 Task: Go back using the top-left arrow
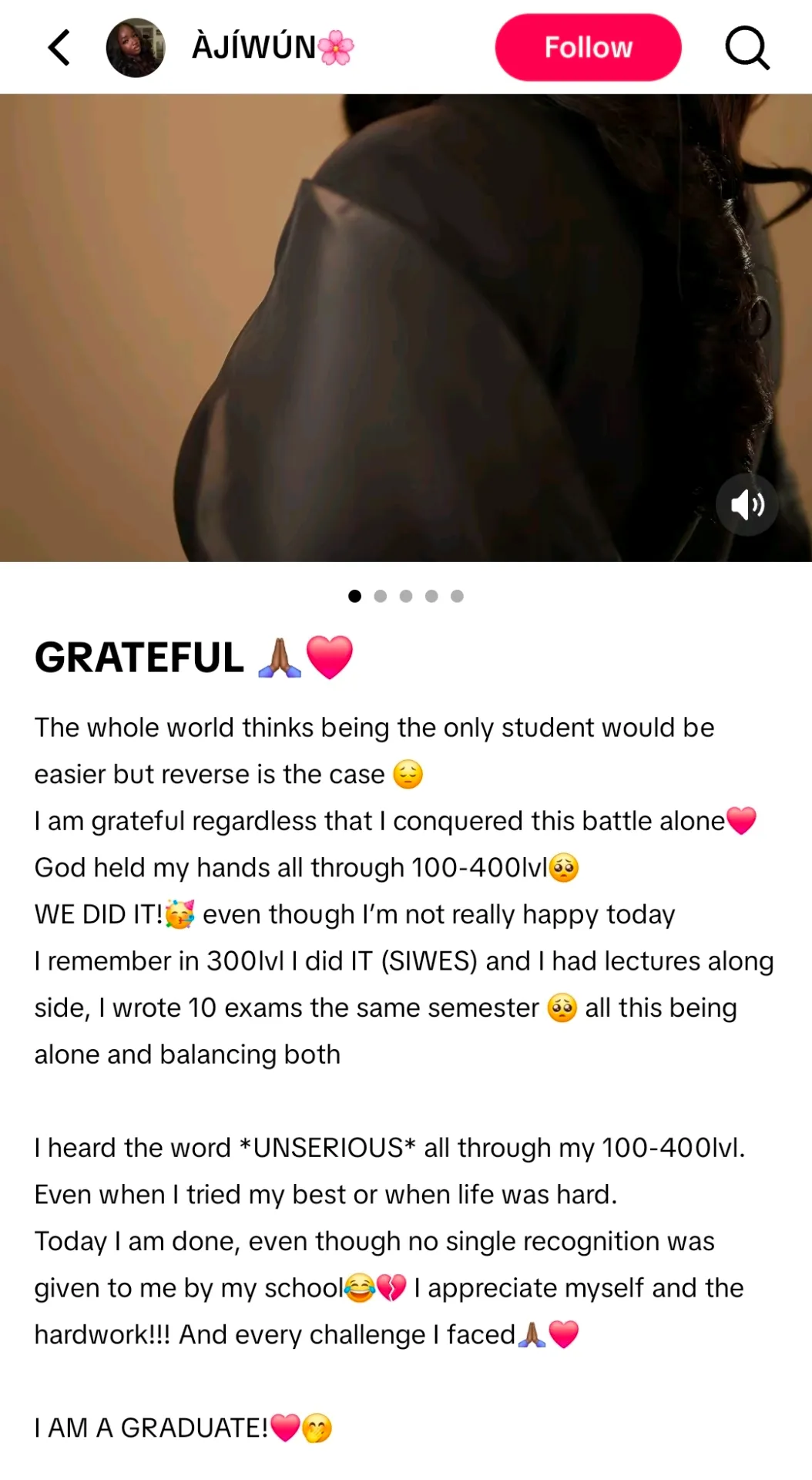coord(59,48)
